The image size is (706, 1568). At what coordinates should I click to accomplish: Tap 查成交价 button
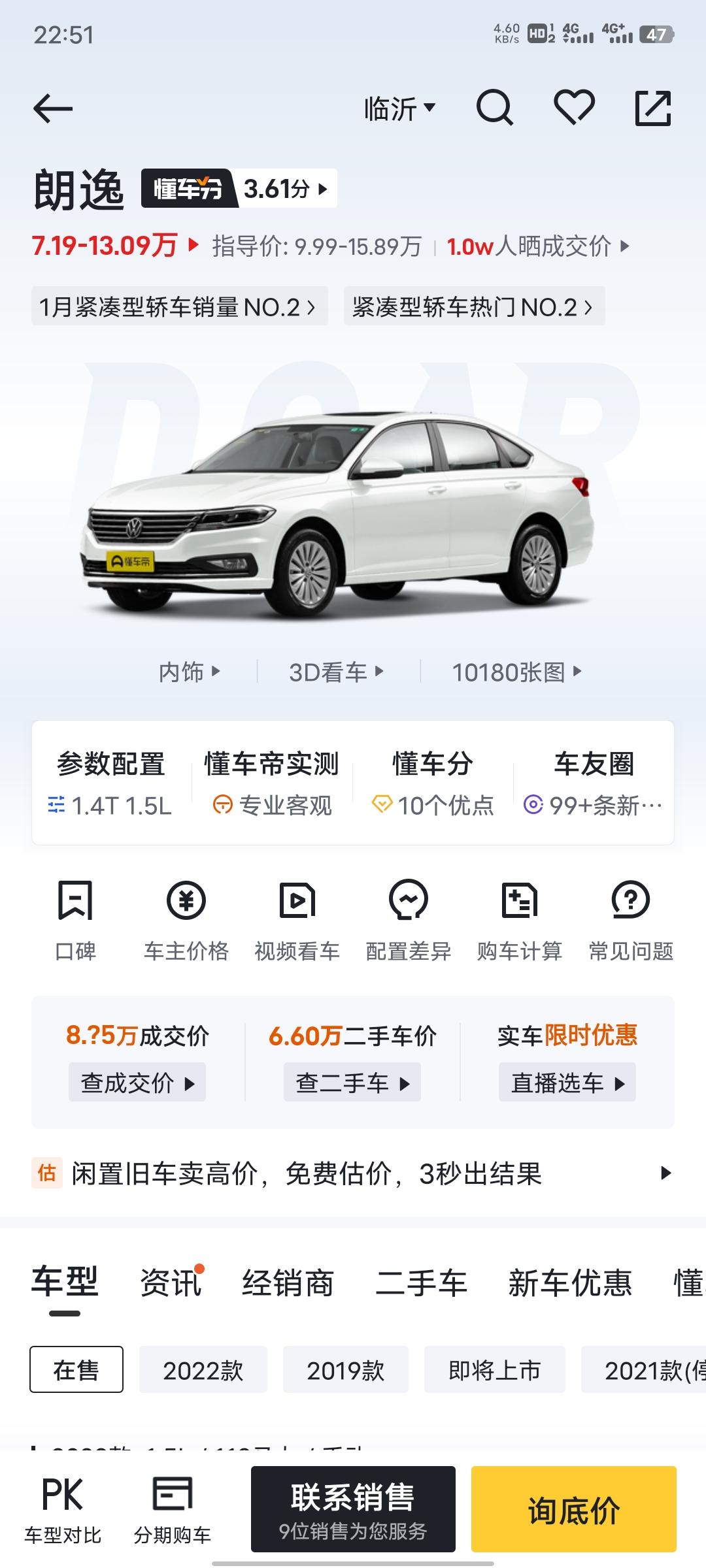click(137, 1083)
